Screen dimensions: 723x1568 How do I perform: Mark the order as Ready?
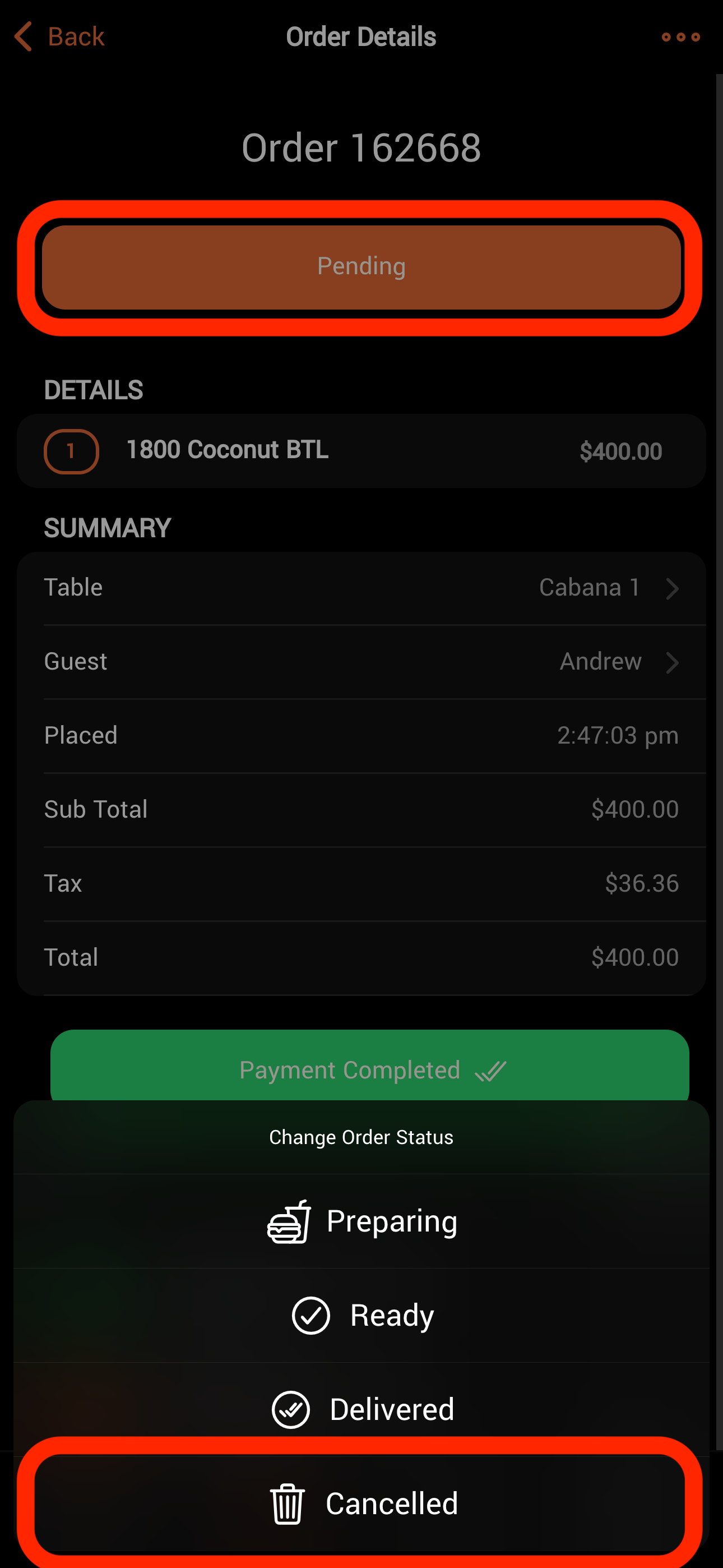(x=361, y=1316)
